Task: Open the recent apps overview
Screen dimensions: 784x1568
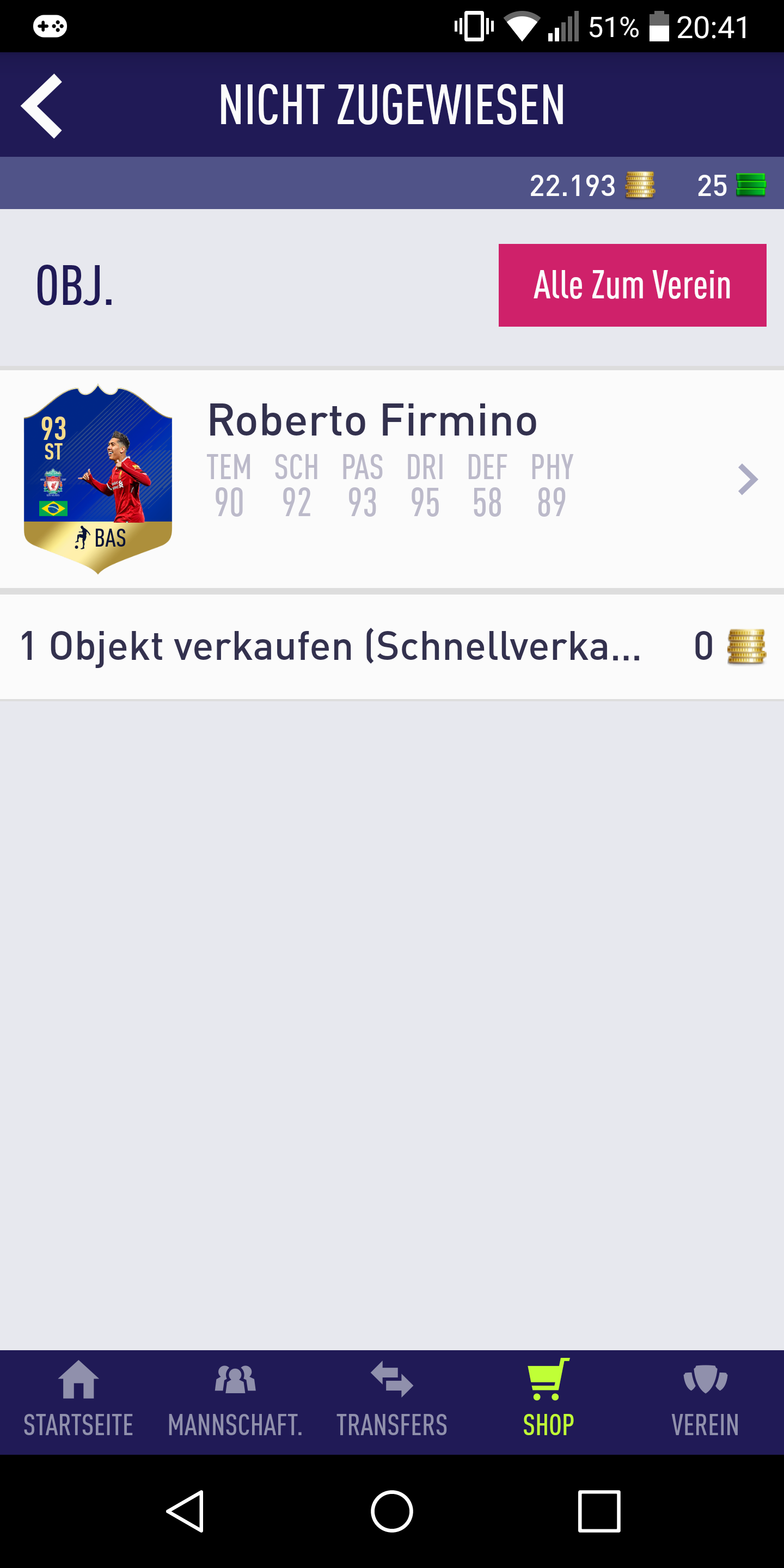Action: pyautogui.click(x=599, y=1511)
